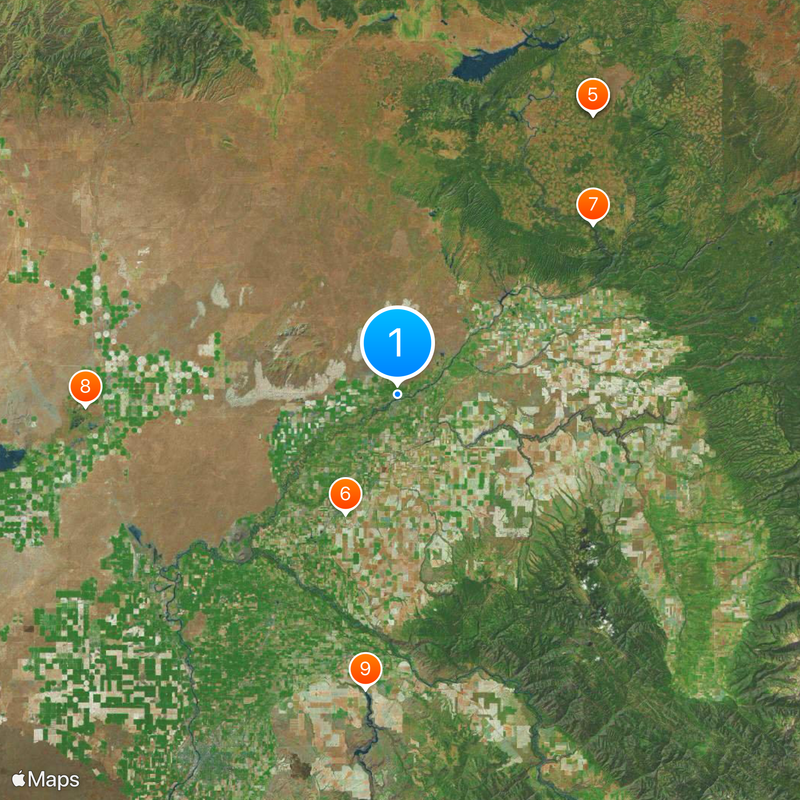
Task: Select map pin number 8
Action: [x=85, y=386]
